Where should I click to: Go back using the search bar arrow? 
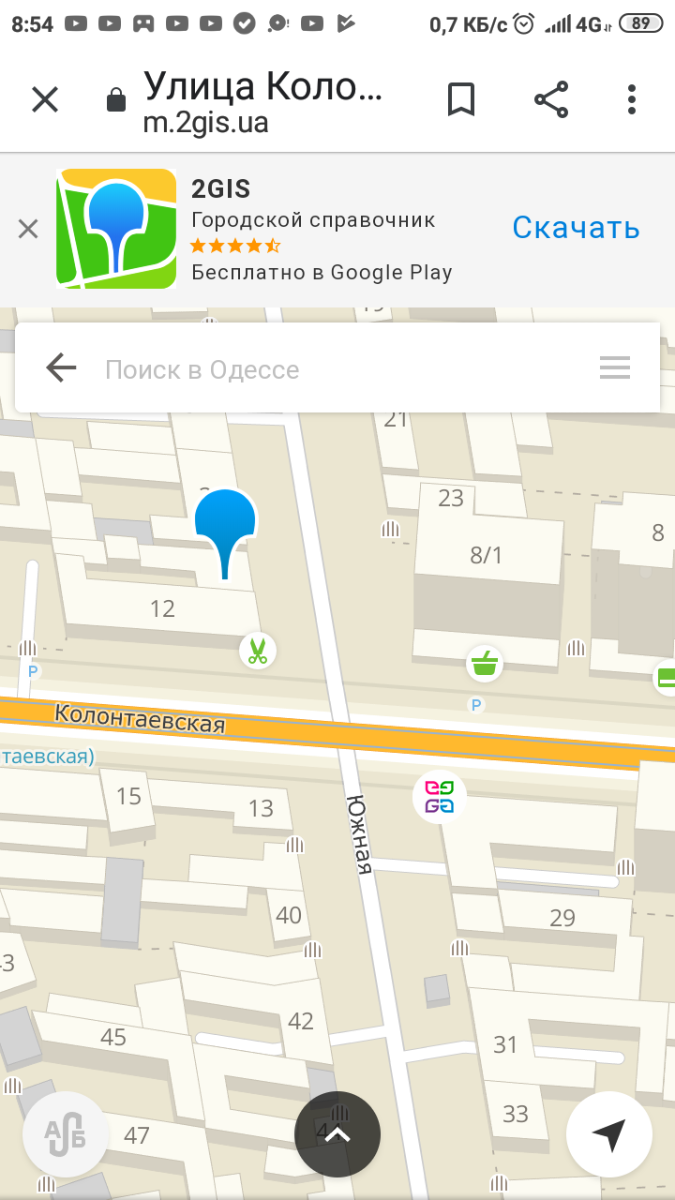(61, 369)
